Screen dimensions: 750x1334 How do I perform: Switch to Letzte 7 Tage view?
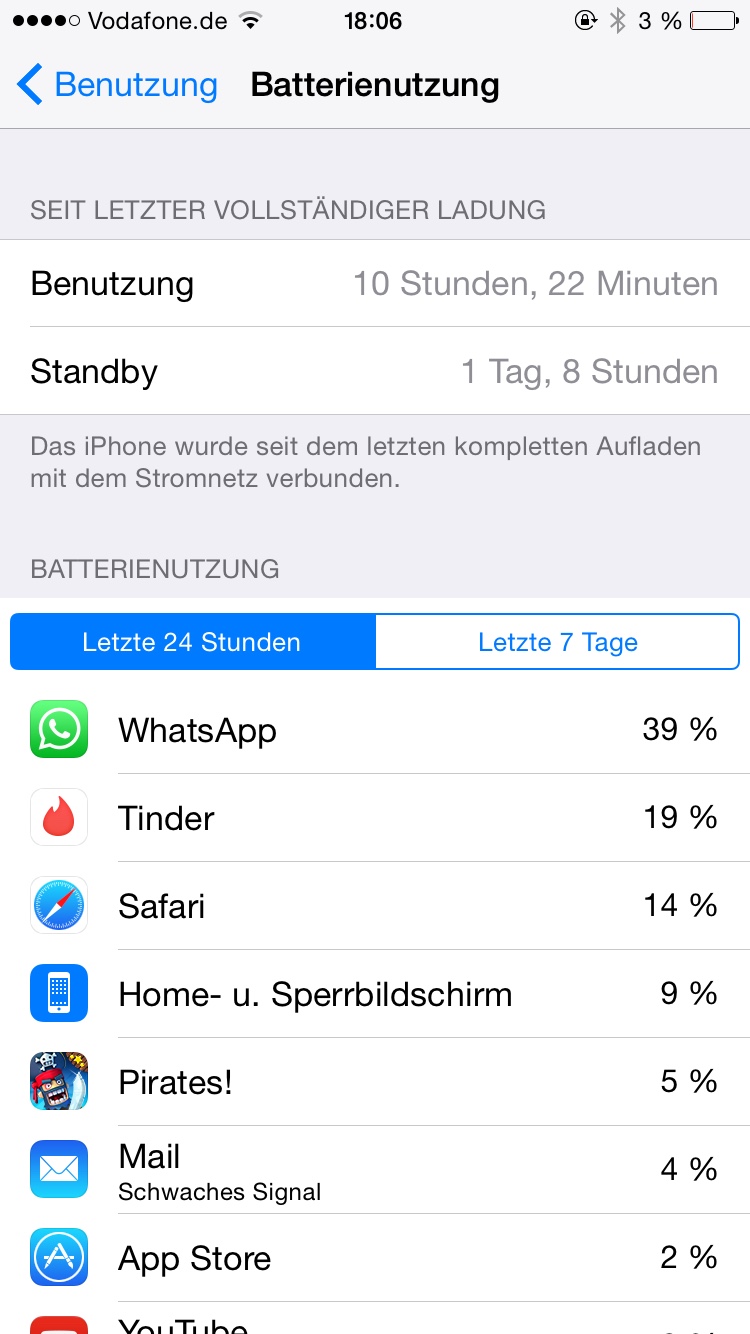coord(557,642)
